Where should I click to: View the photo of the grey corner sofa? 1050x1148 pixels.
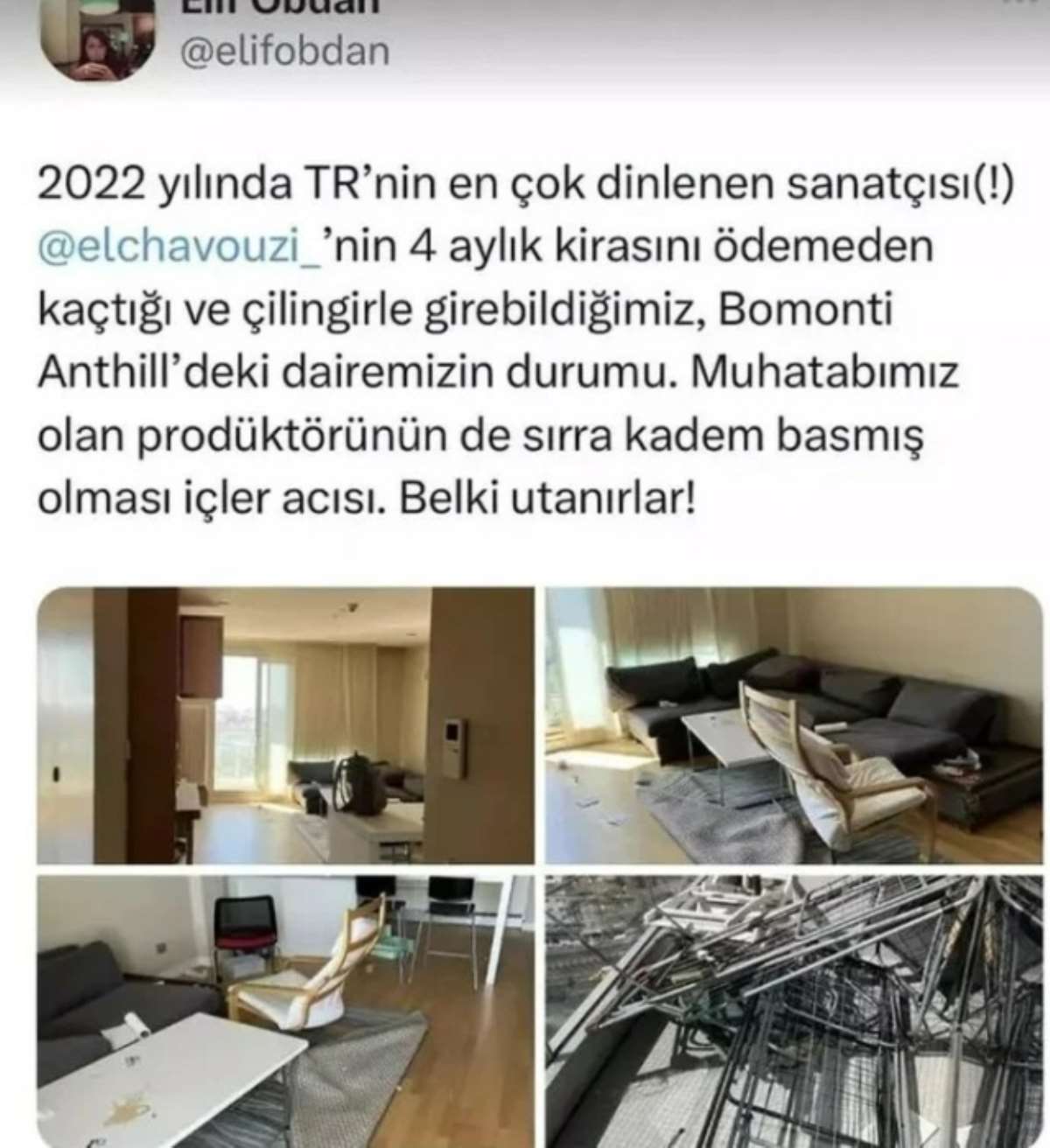794,725
